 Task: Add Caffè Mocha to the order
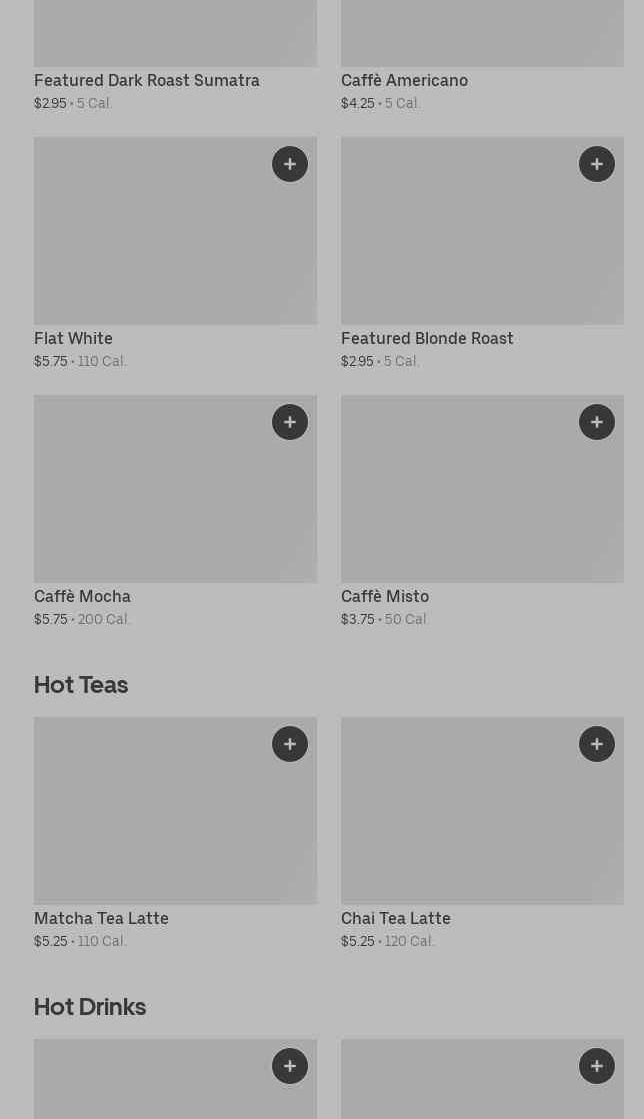coord(290,422)
